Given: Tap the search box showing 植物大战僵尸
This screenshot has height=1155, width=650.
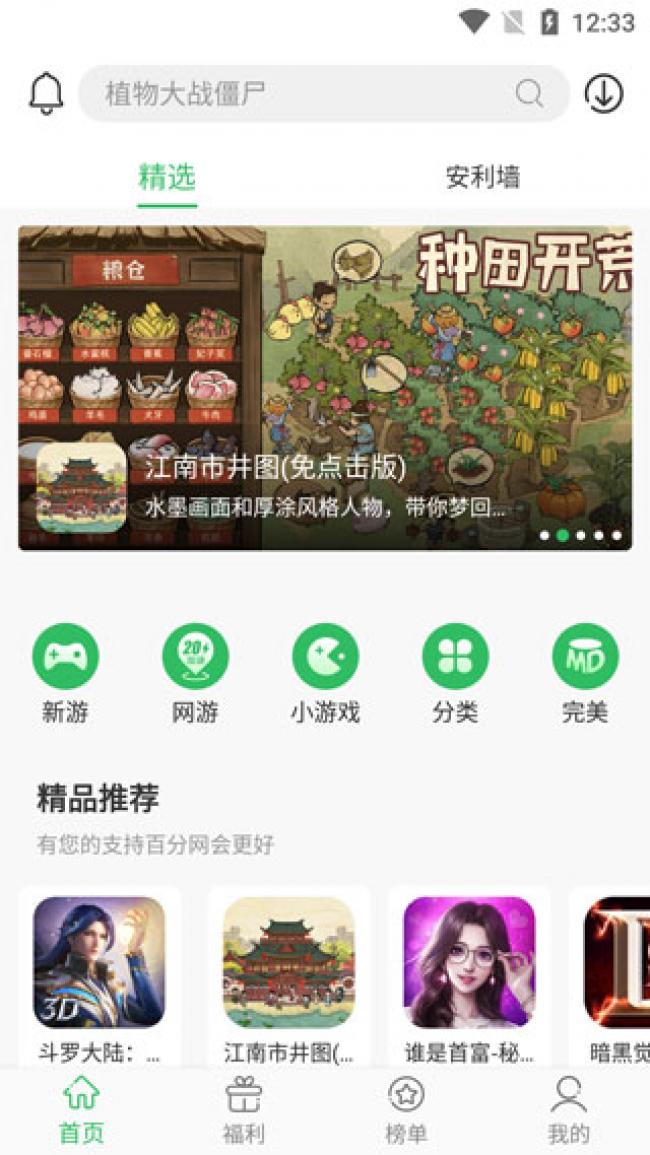Looking at the screenshot, I should pyautogui.click(x=310, y=94).
